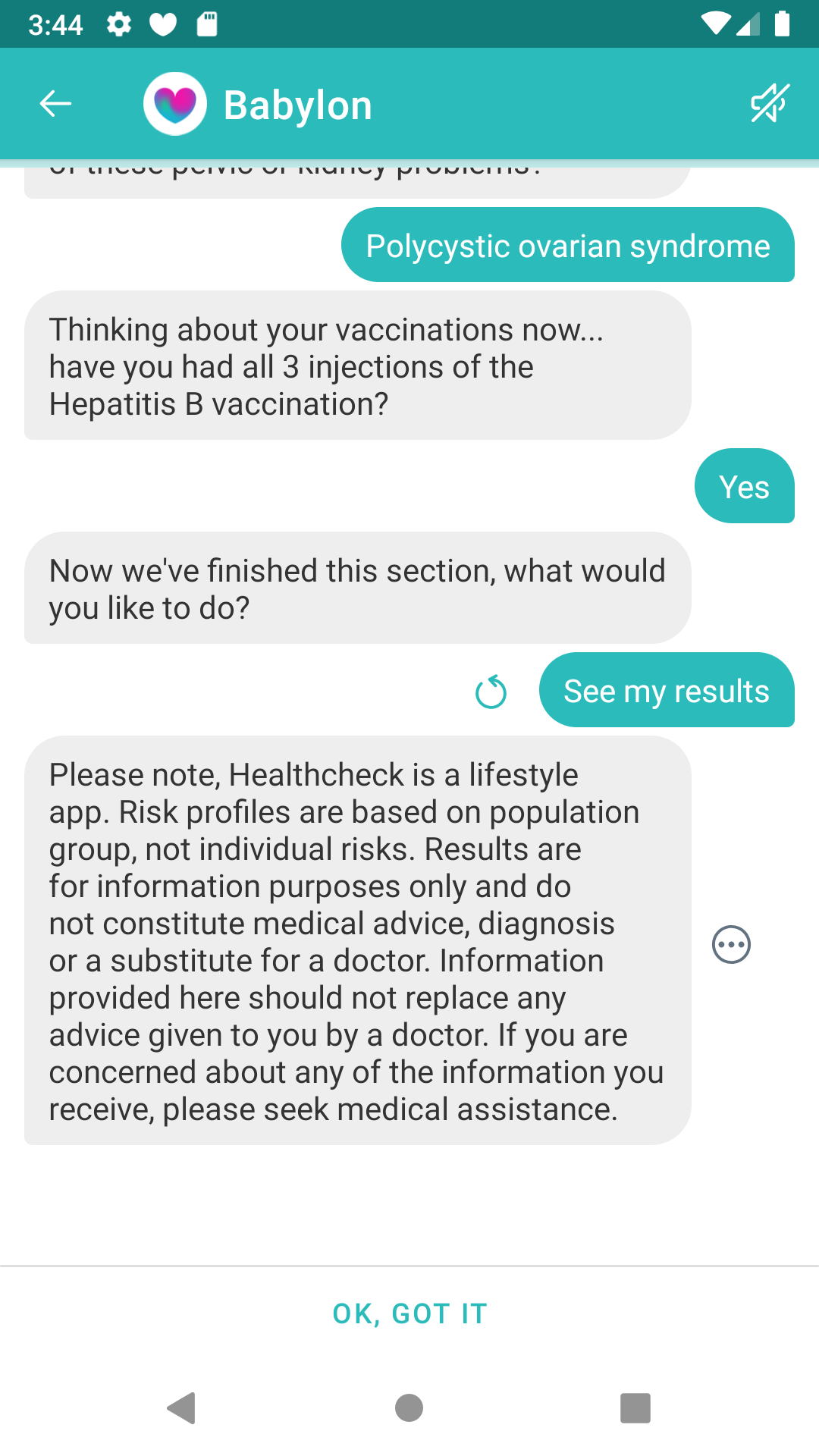This screenshot has width=819, height=1456.
Task: Tap the Yes reply bubble
Action: point(745,486)
